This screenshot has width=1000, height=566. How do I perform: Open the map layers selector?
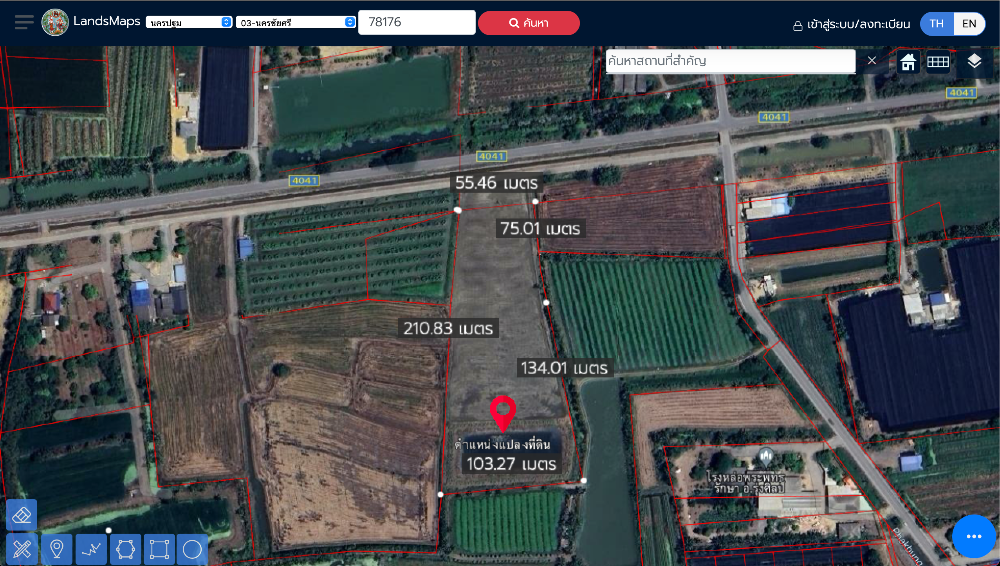pos(975,62)
